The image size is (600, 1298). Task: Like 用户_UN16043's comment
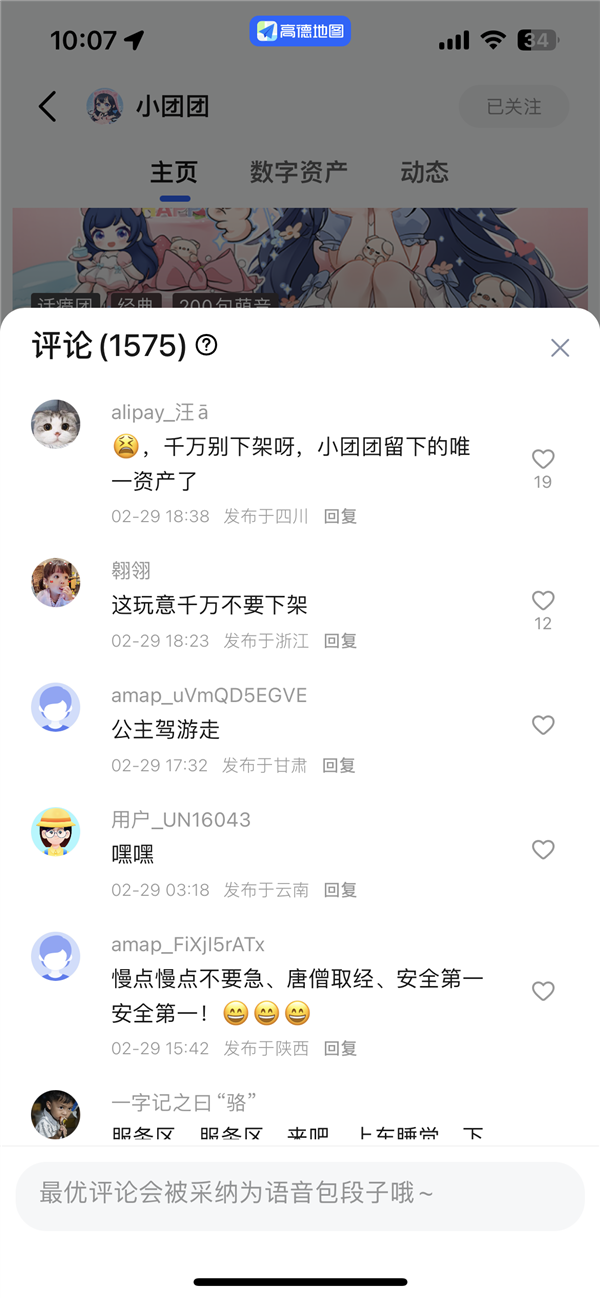542,849
